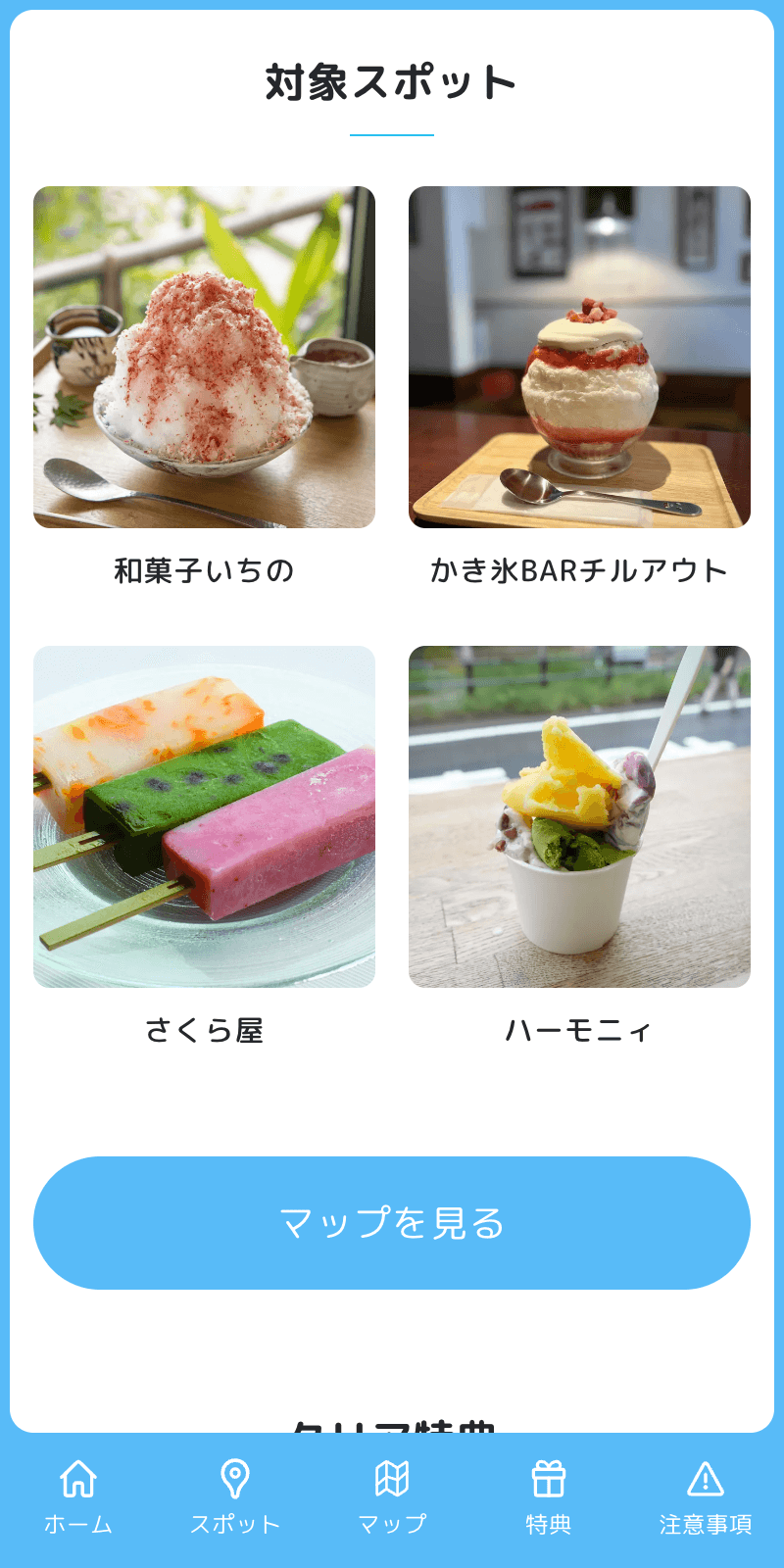784x1568 pixels.
Task: Tap the 対象スポット heading
Action: 392,82
